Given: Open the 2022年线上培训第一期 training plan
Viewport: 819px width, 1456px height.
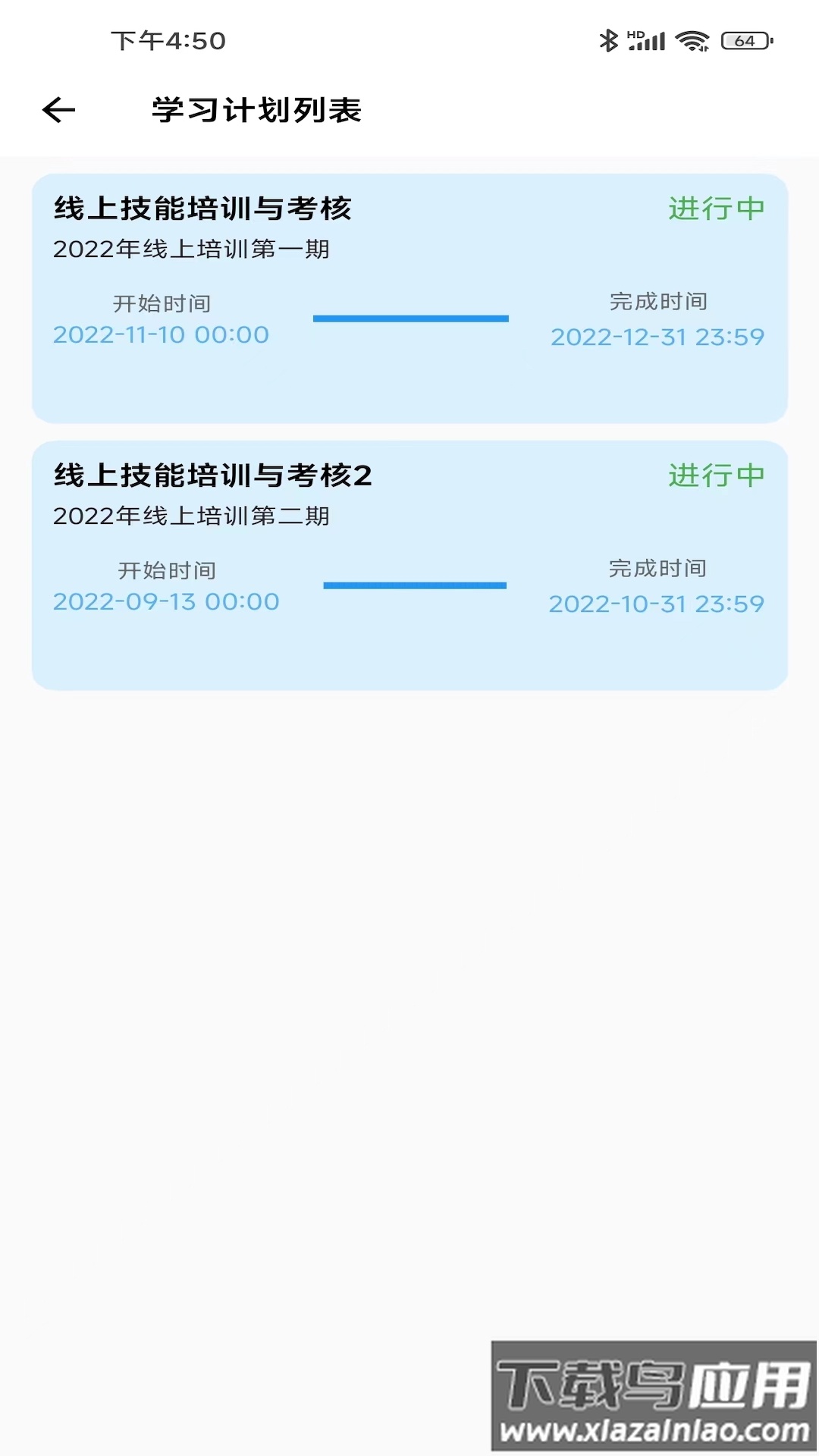Looking at the screenshot, I should click(x=192, y=247).
